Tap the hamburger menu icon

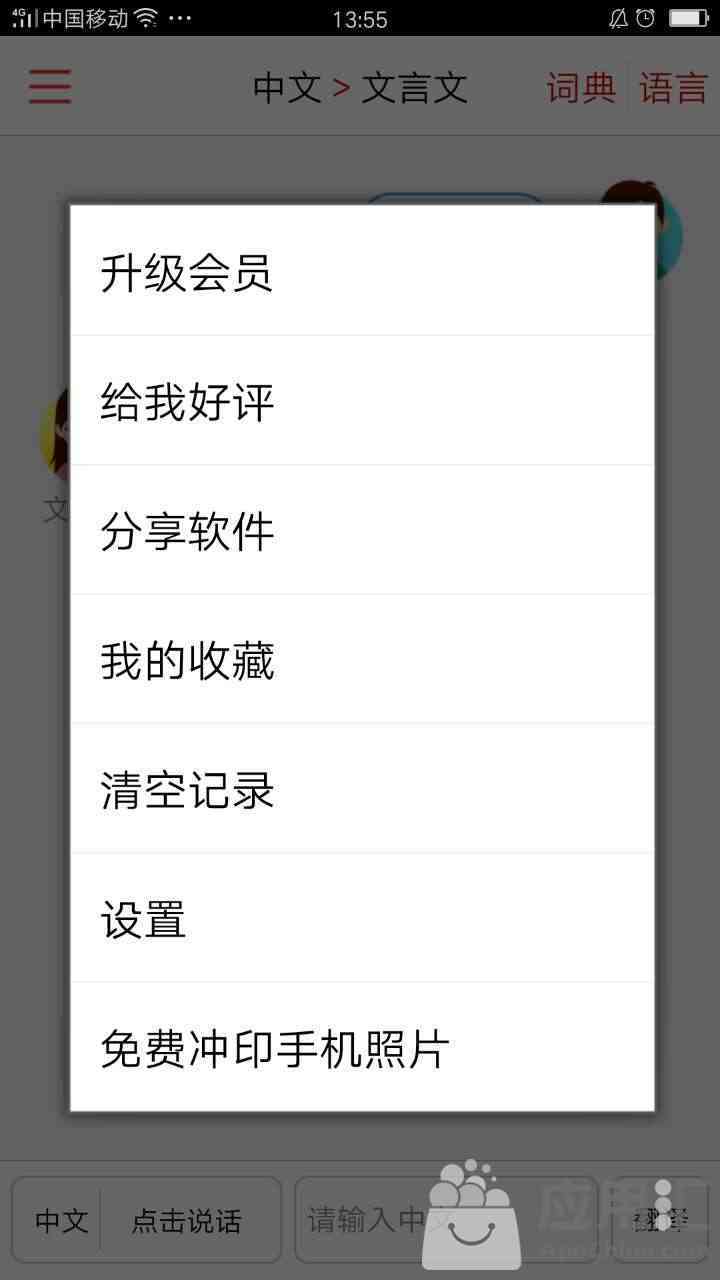pos(50,87)
